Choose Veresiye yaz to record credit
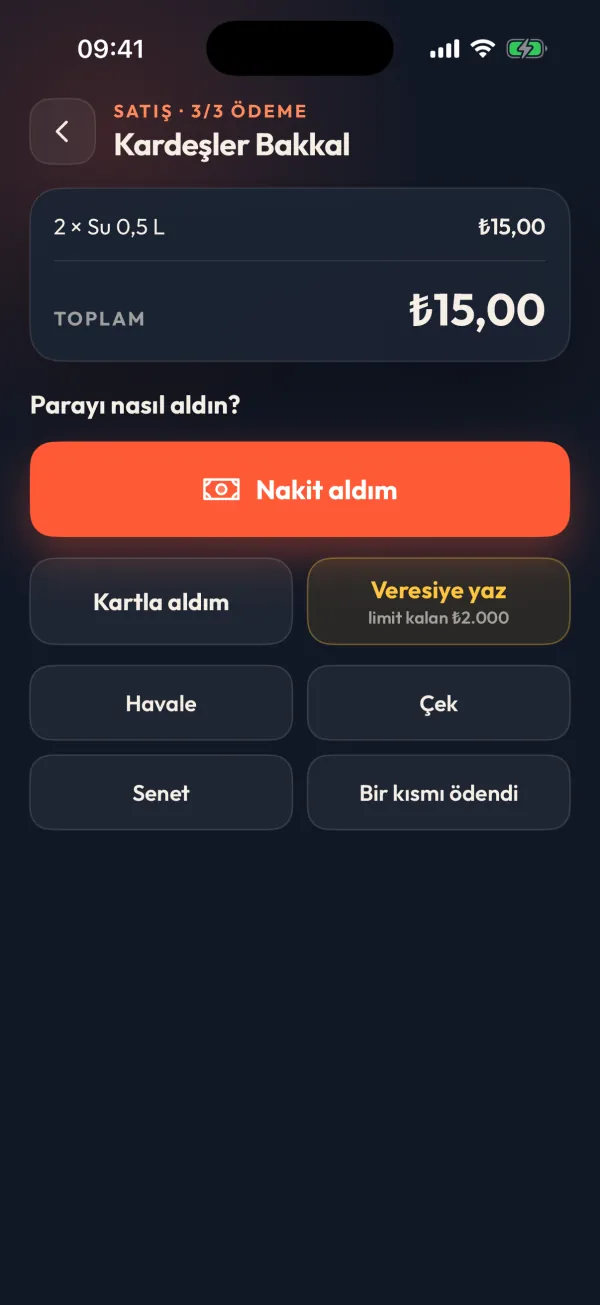 (439, 601)
